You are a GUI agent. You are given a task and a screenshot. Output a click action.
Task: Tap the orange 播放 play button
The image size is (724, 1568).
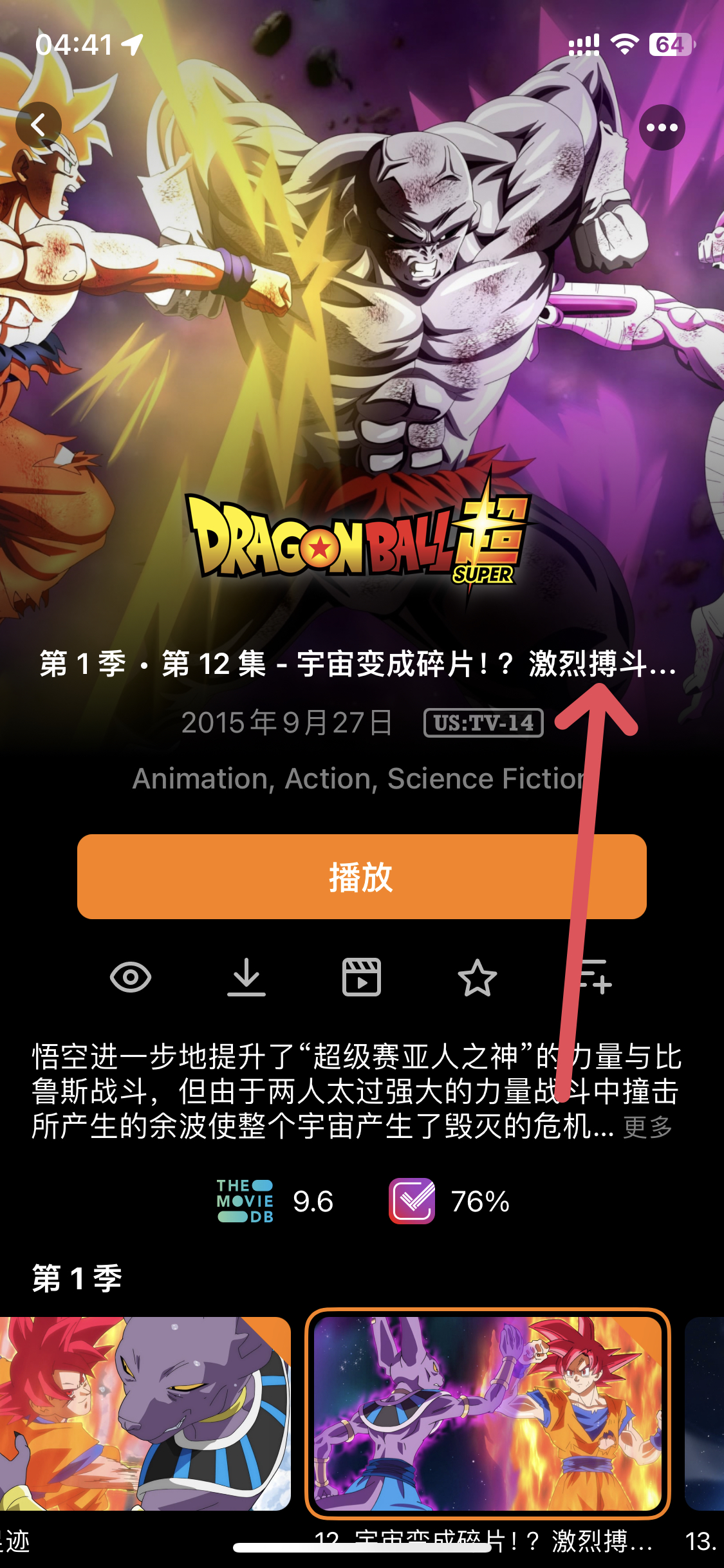click(362, 876)
